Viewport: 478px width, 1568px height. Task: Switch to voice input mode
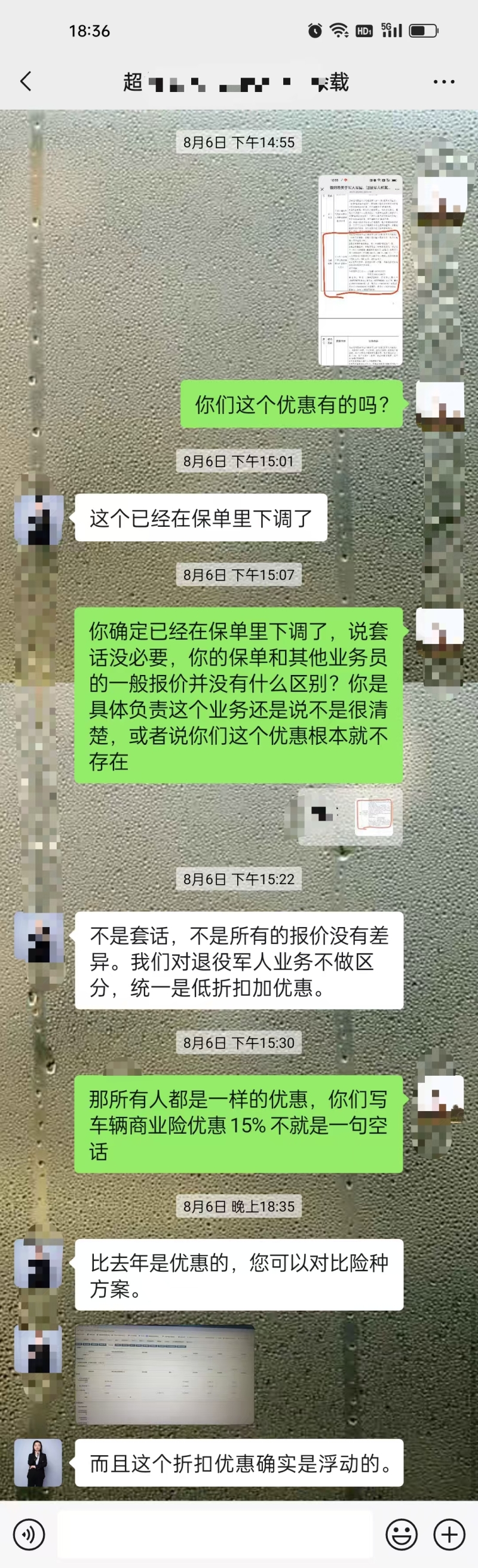point(29,1534)
